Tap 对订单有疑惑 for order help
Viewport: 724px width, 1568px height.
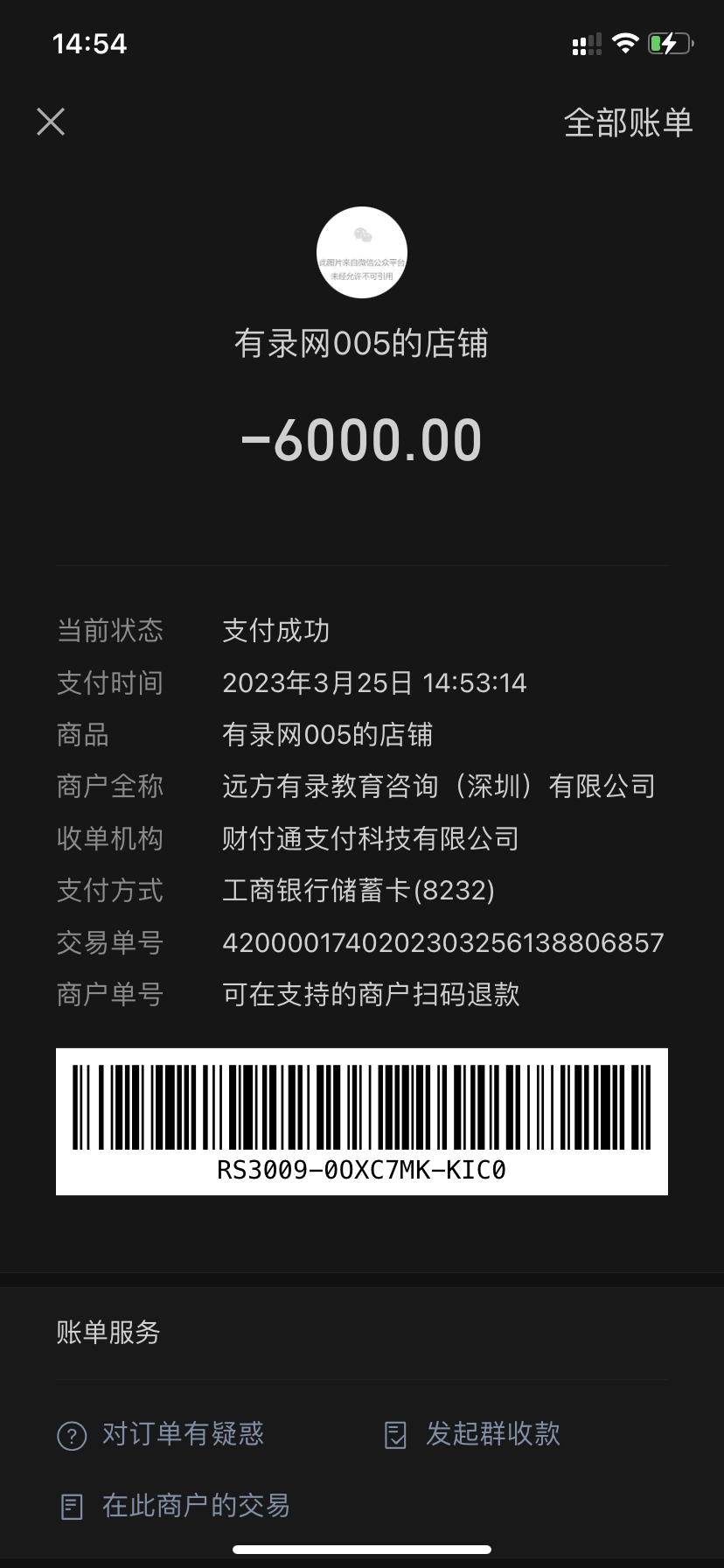pyautogui.click(x=162, y=1434)
